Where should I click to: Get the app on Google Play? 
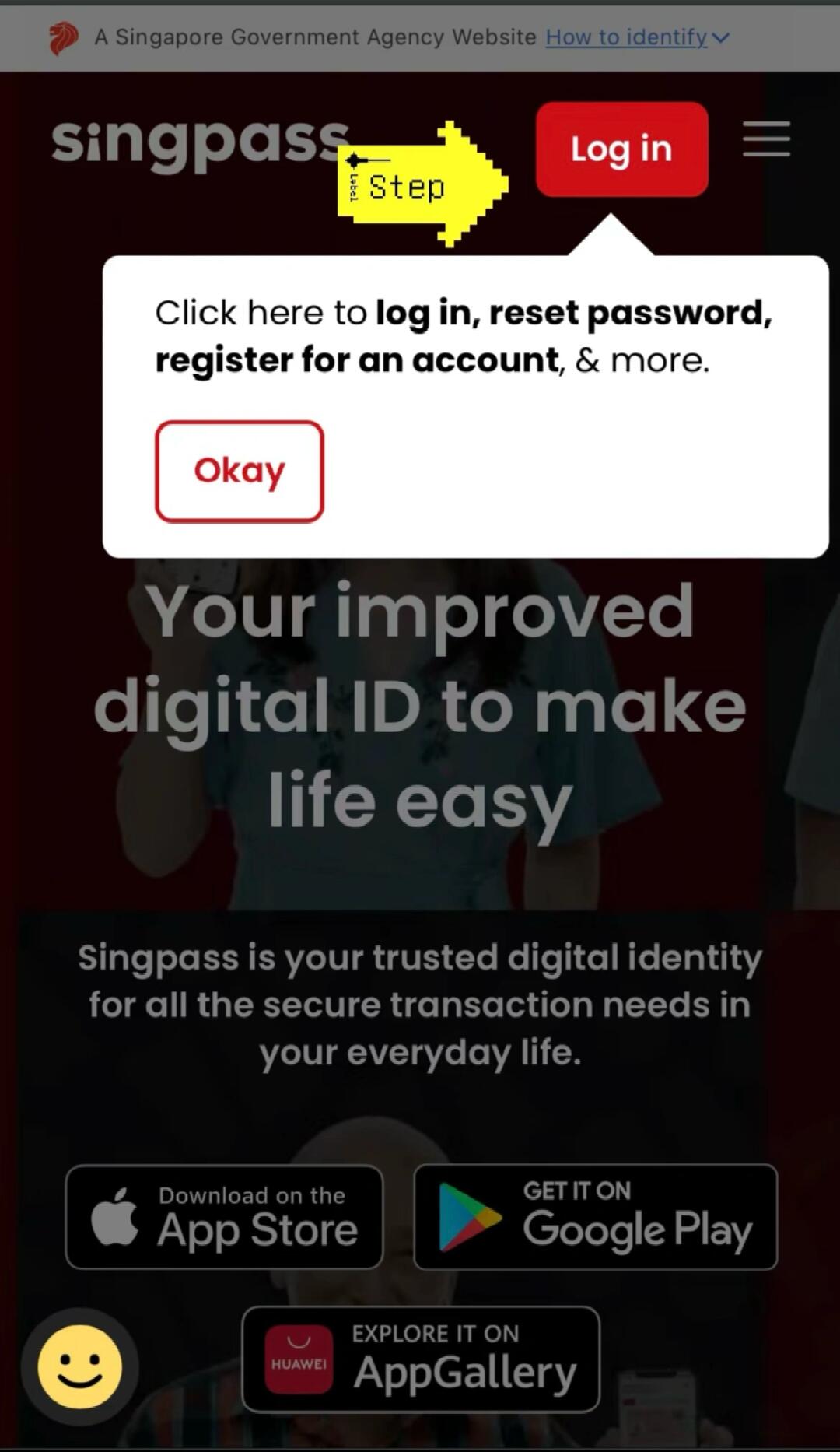[x=596, y=1218]
